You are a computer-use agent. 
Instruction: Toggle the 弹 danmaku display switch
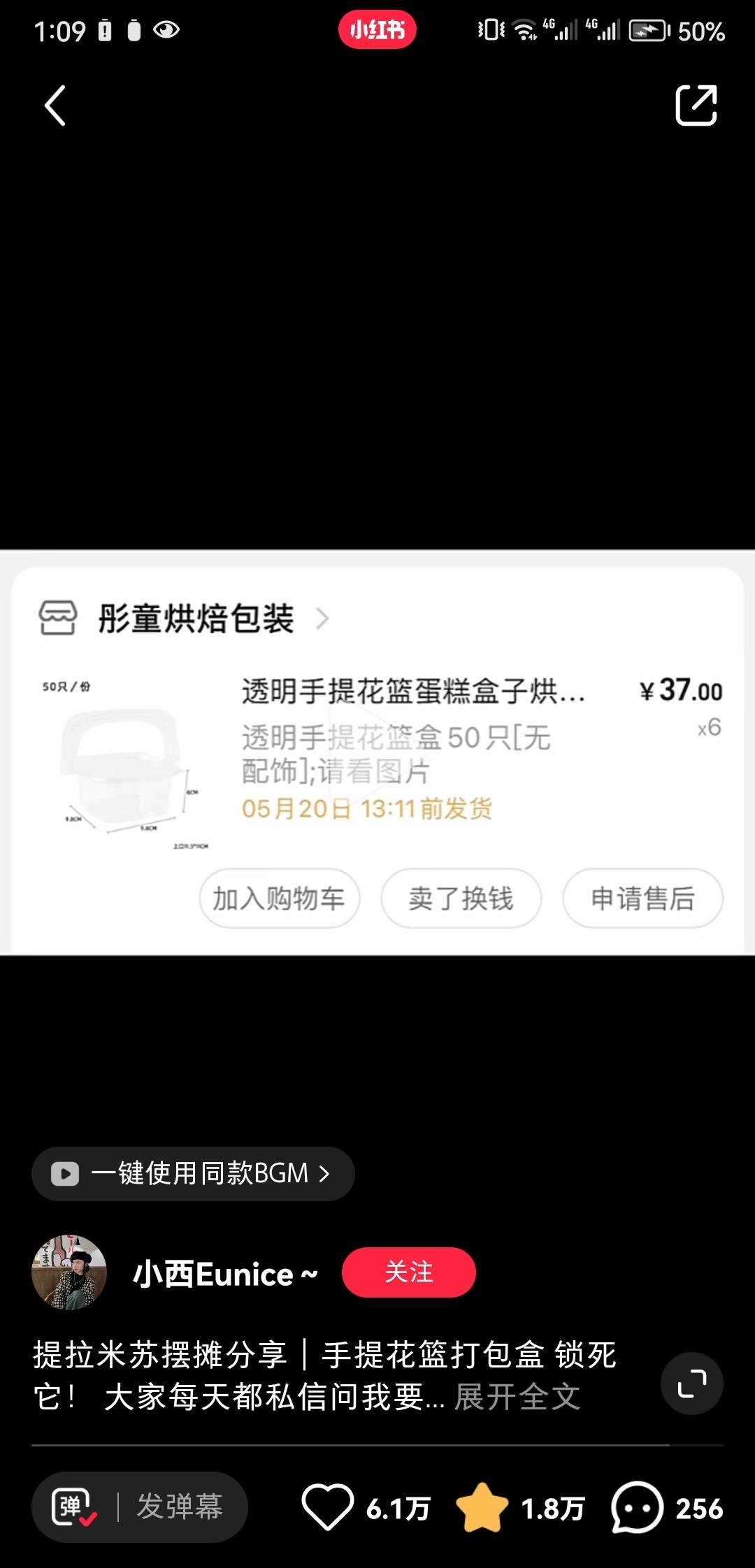pos(73,1506)
